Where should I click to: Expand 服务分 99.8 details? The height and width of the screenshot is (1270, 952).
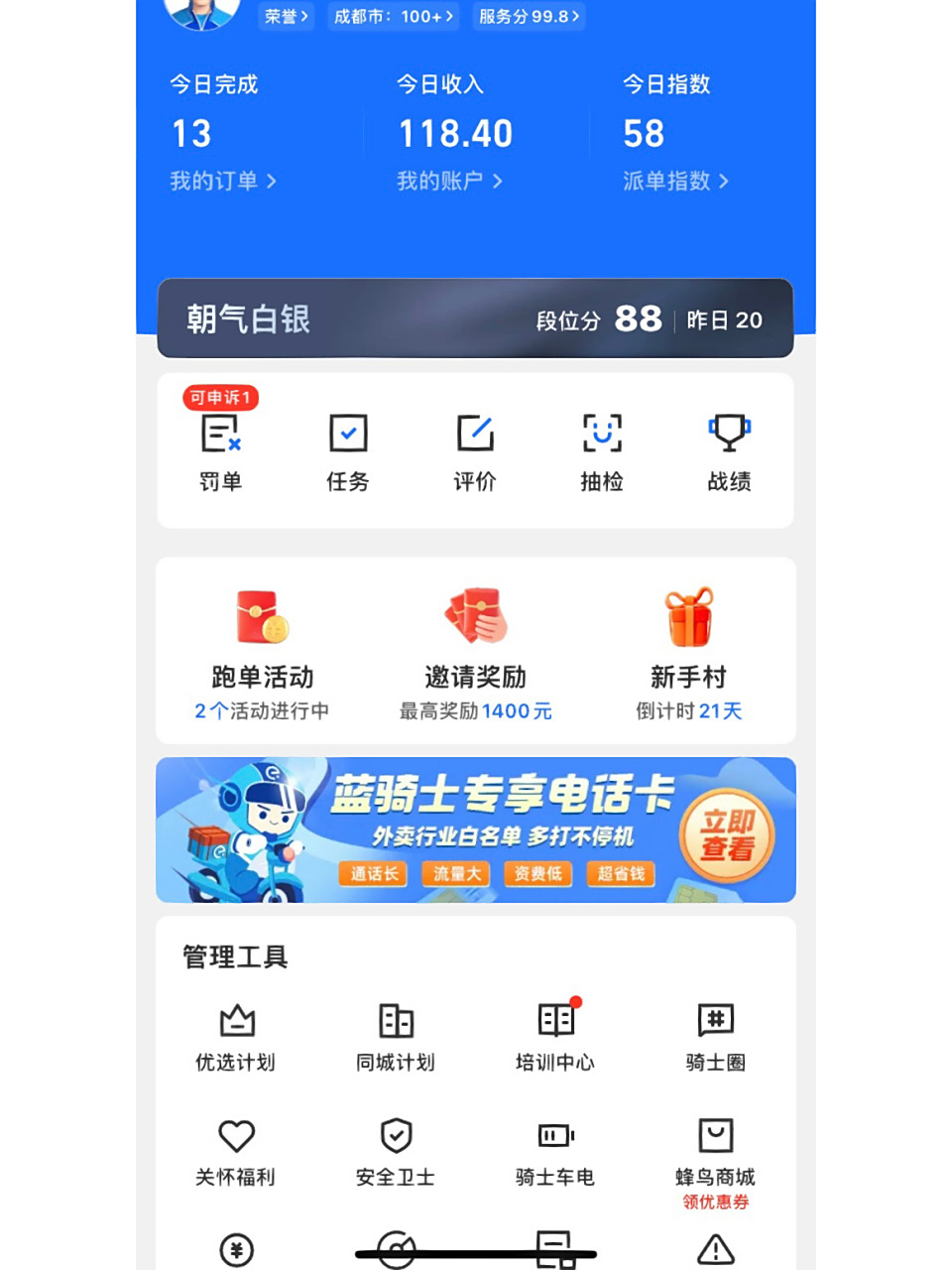coord(528,17)
